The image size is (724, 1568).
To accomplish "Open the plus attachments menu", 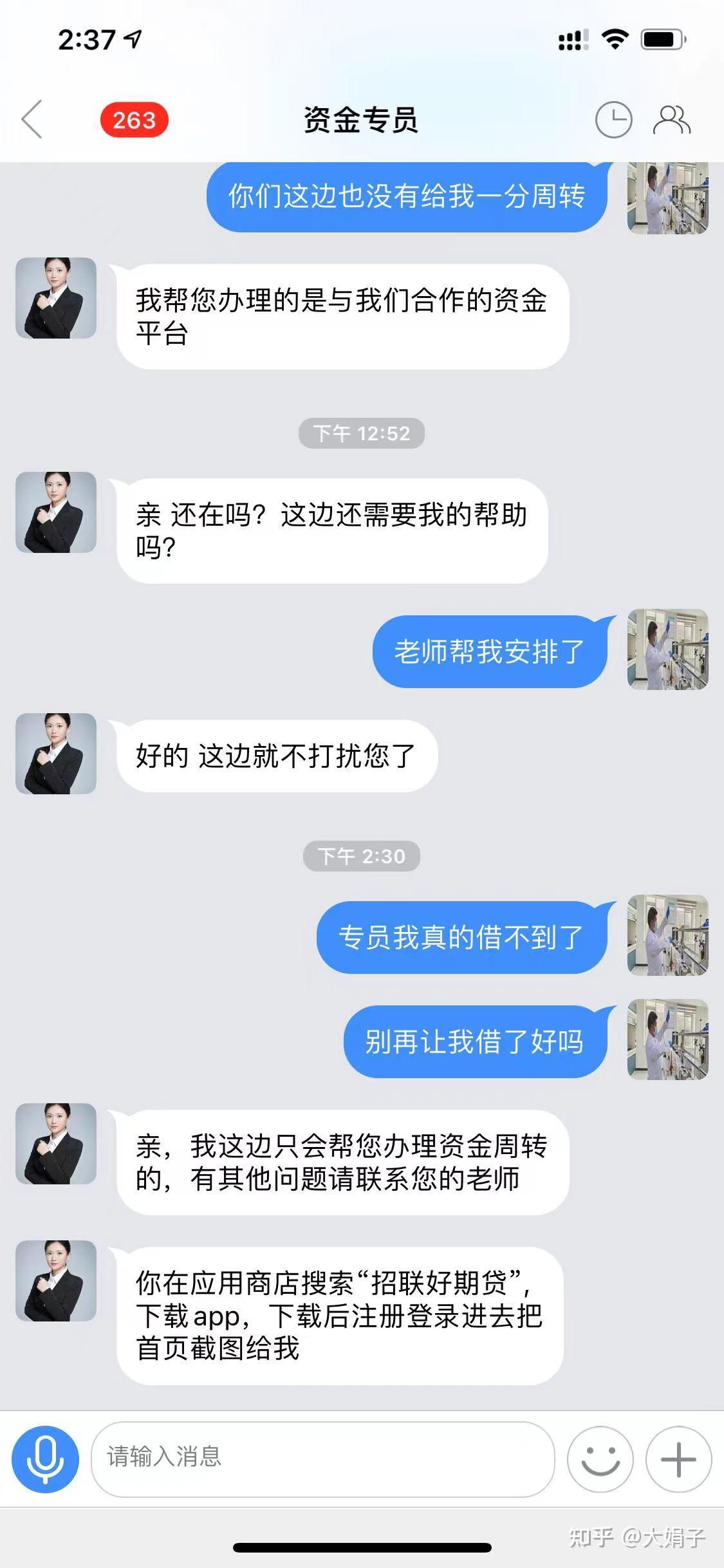I will [678, 1459].
